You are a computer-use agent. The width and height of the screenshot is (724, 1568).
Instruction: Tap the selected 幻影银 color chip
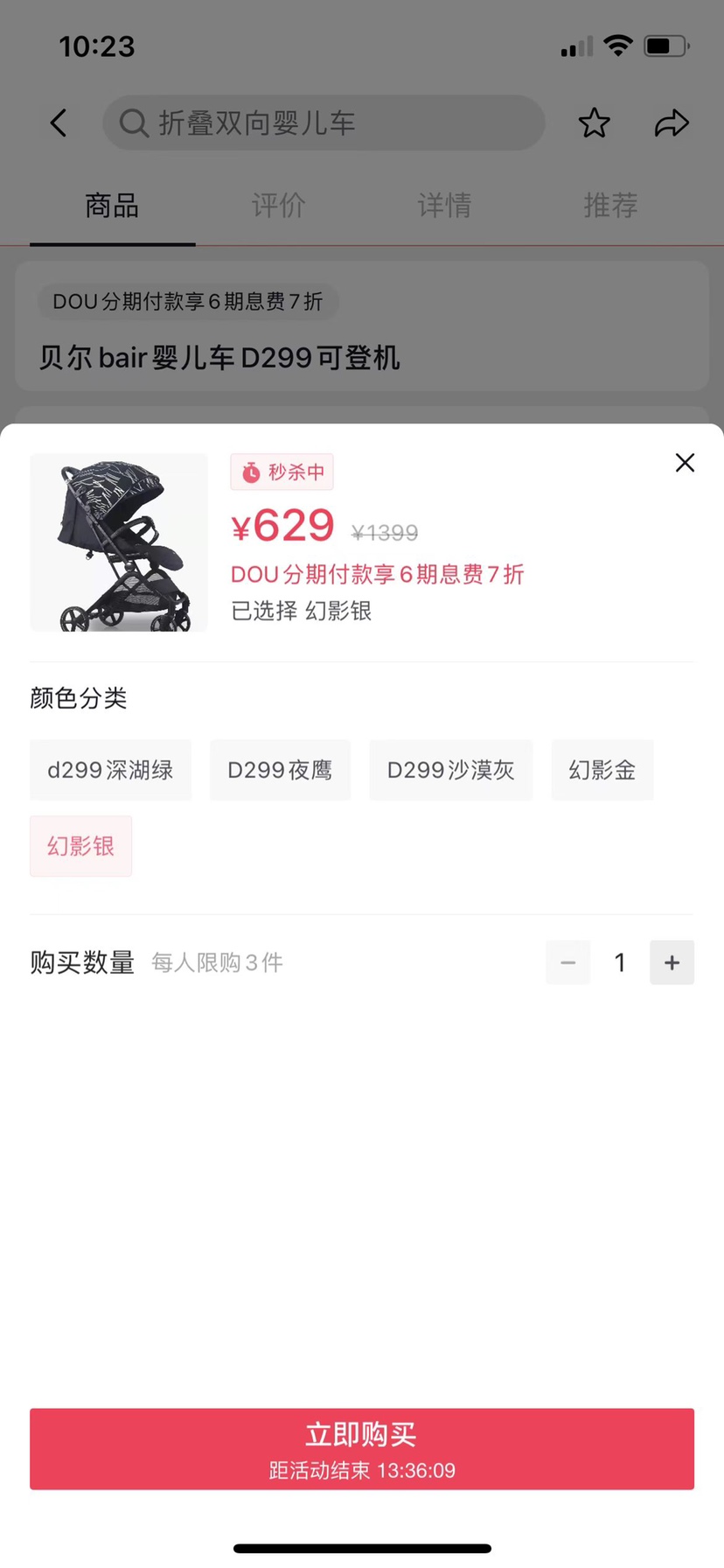[80, 846]
